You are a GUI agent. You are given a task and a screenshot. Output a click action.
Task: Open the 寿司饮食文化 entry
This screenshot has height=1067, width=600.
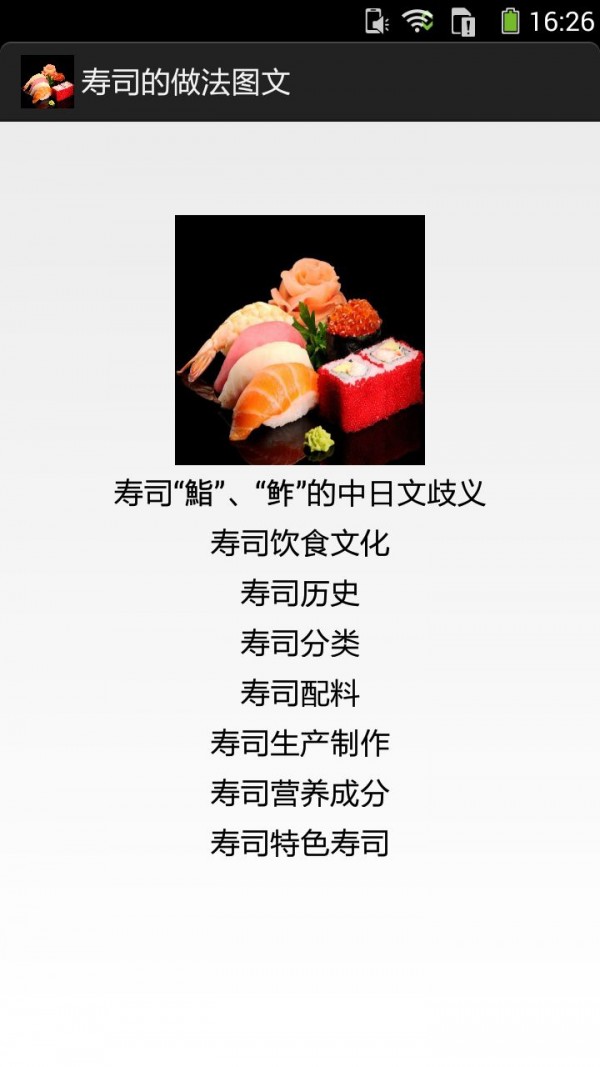coord(300,543)
